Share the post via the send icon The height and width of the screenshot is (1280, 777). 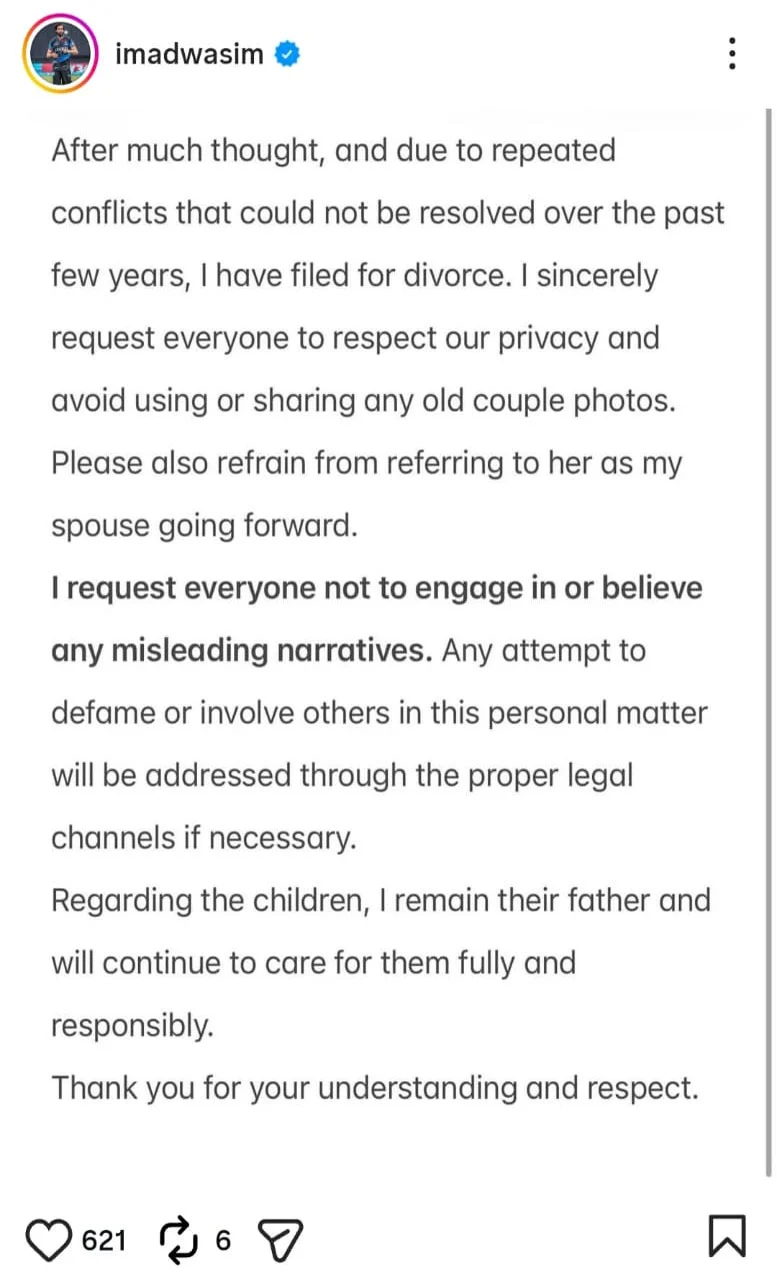pos(280,1240)
